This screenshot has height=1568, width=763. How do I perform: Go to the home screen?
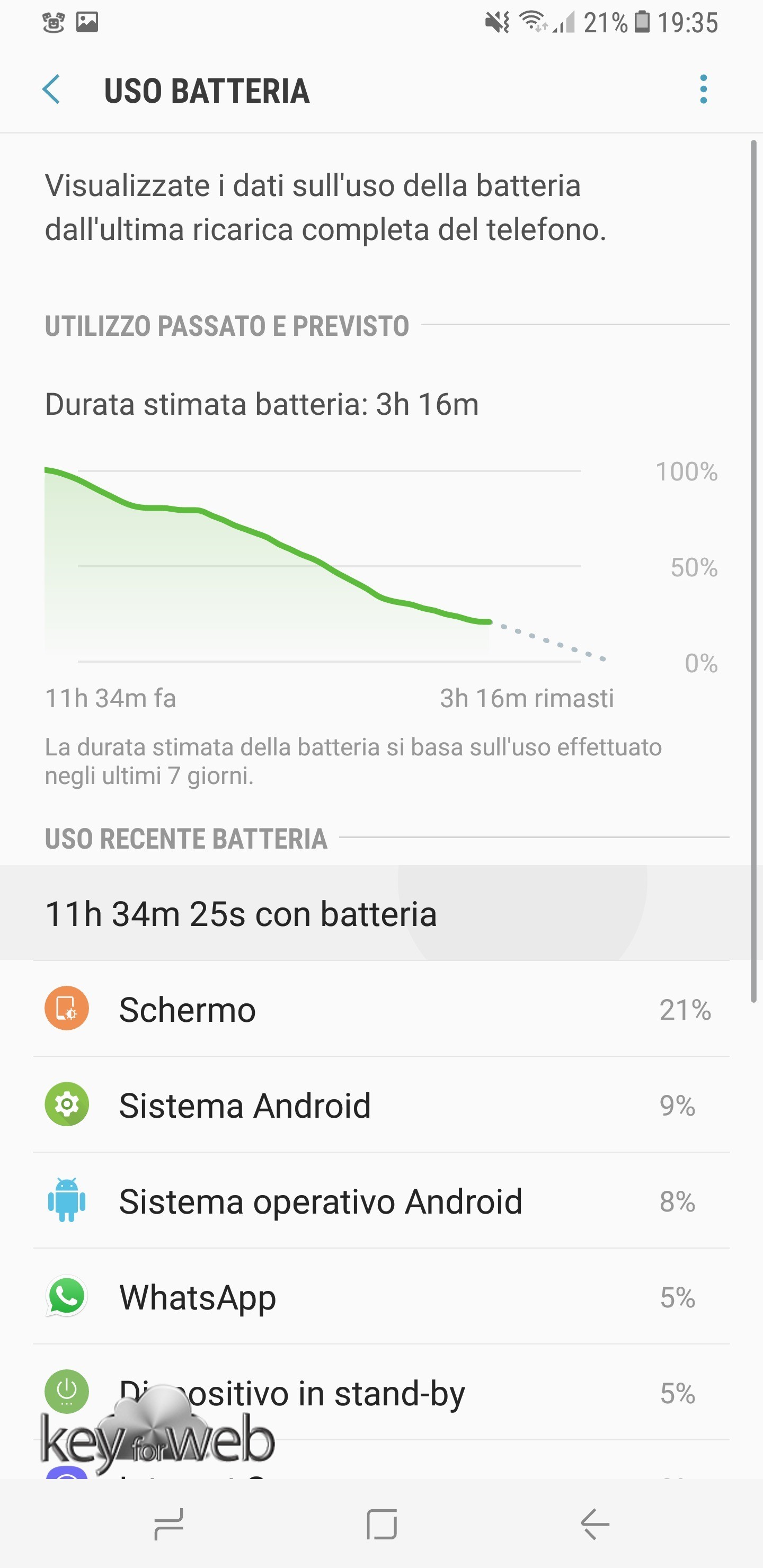[382, 1525]
